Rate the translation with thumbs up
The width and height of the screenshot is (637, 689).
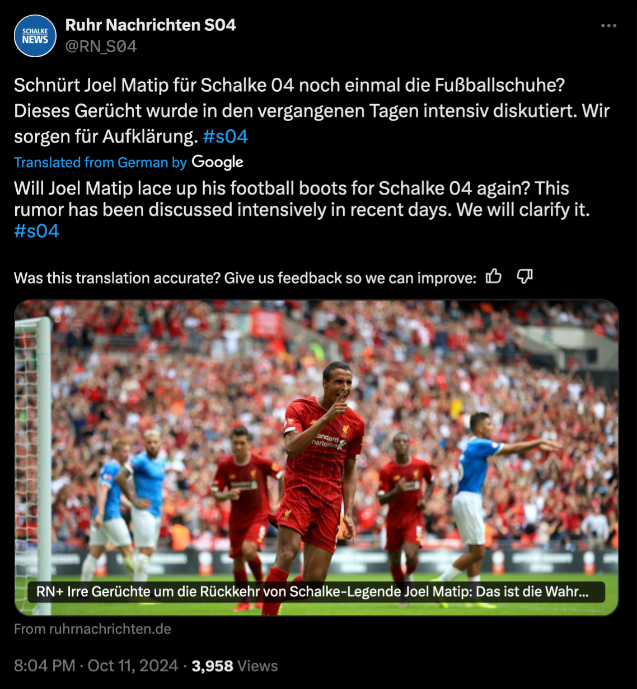coord(493,277)
